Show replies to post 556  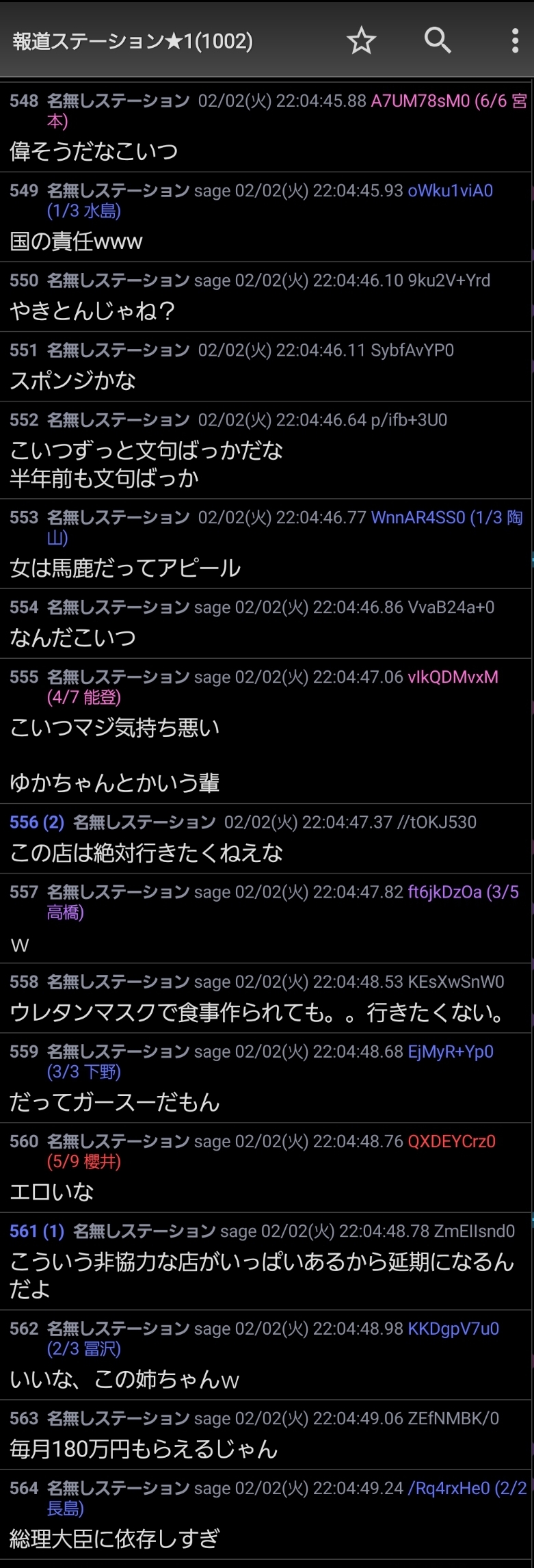coord(37,822)
